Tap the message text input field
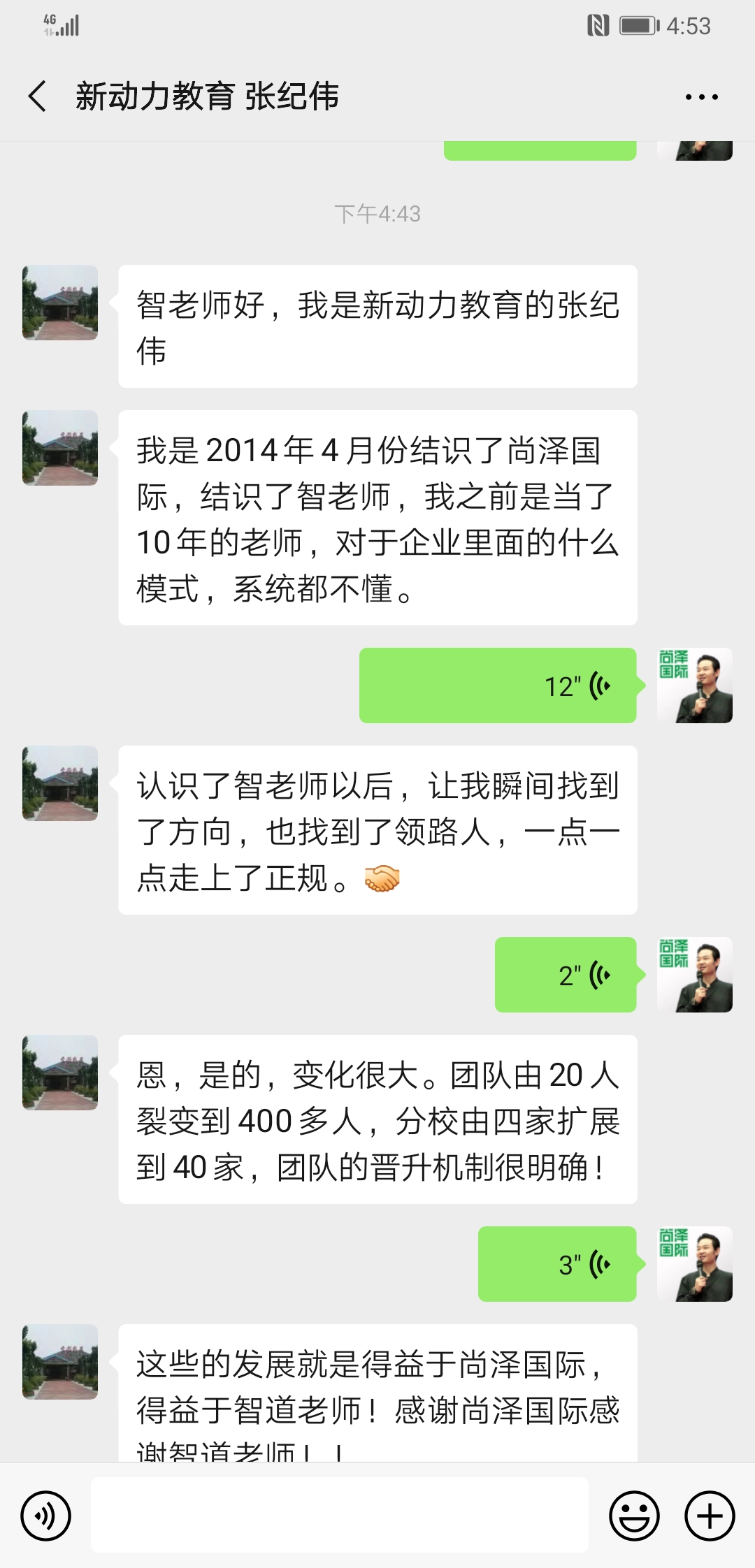 340,1515
